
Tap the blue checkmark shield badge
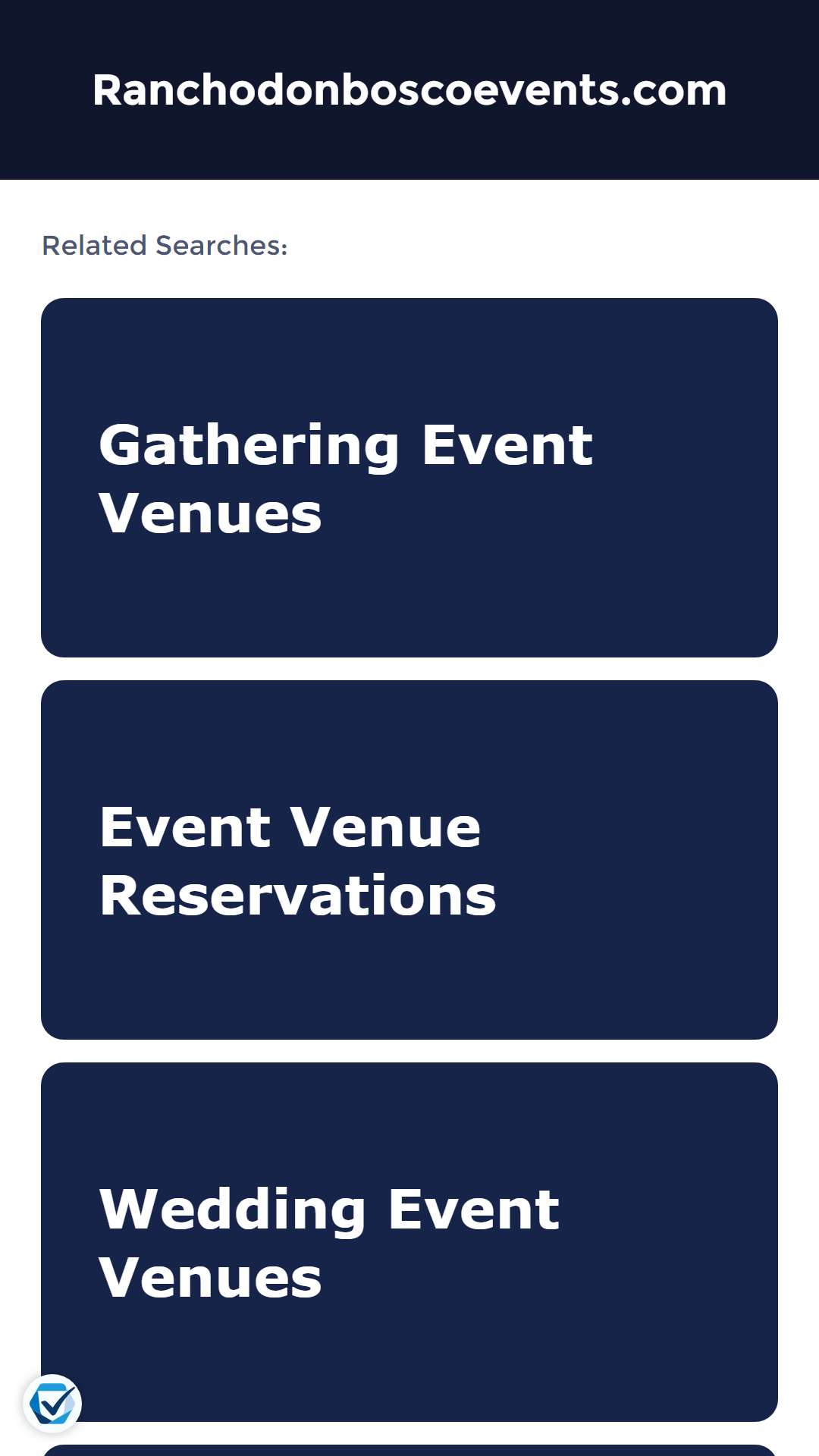52,1404
